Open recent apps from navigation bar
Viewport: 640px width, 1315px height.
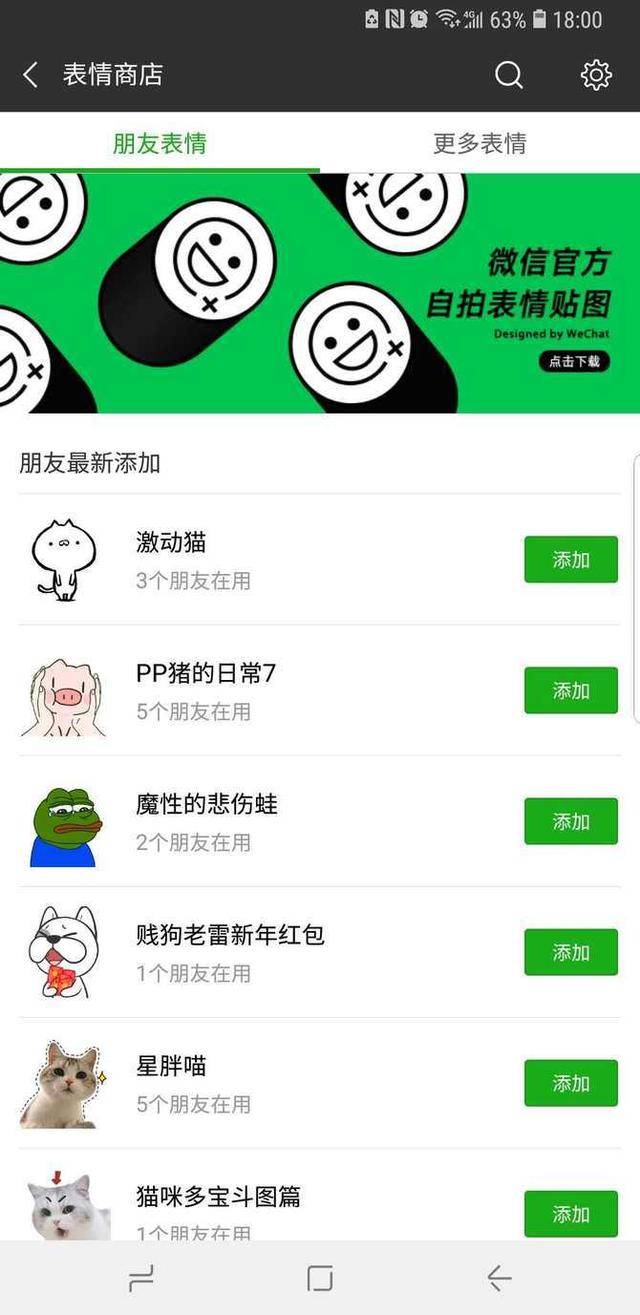click(x=142, y=1278)
